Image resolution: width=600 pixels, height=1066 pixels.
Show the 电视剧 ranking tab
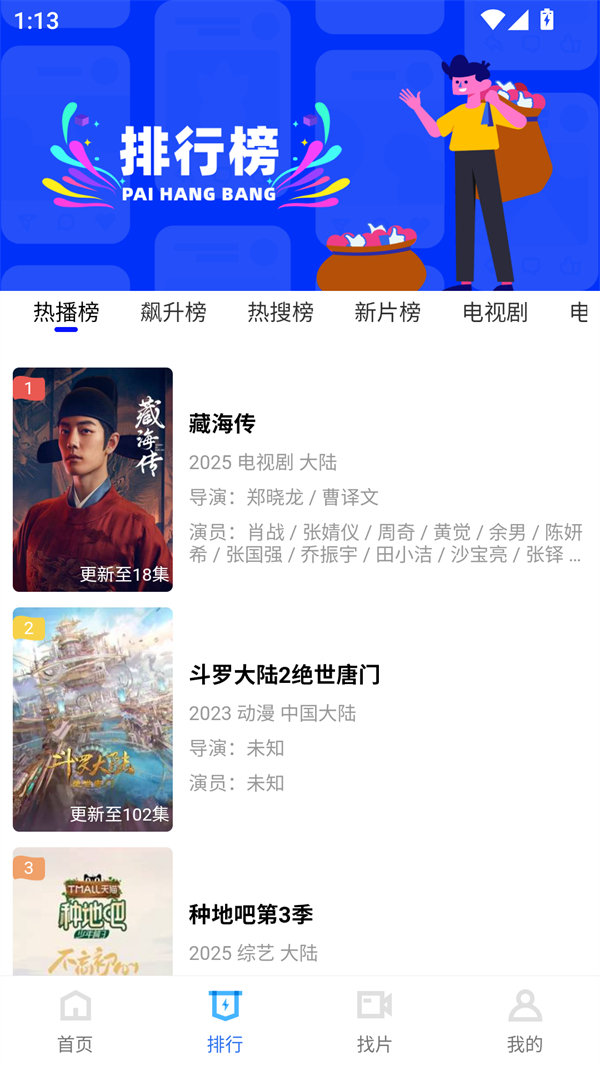(495, 313)
